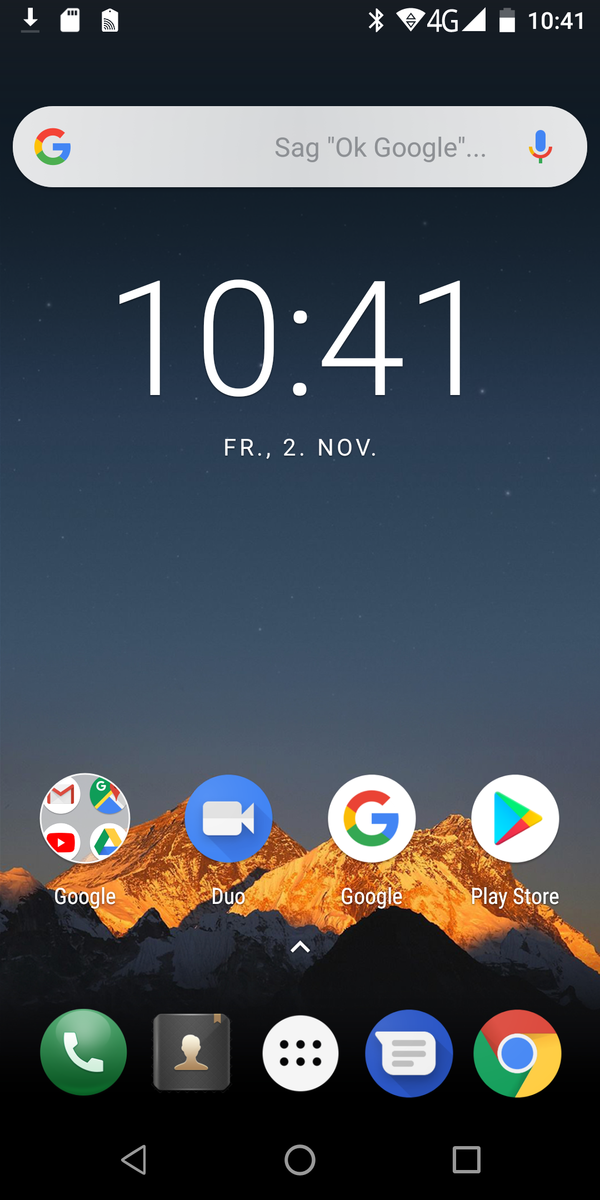Open the Google search bar
The height and width of the screenshot is (1200, 600).
300,147
